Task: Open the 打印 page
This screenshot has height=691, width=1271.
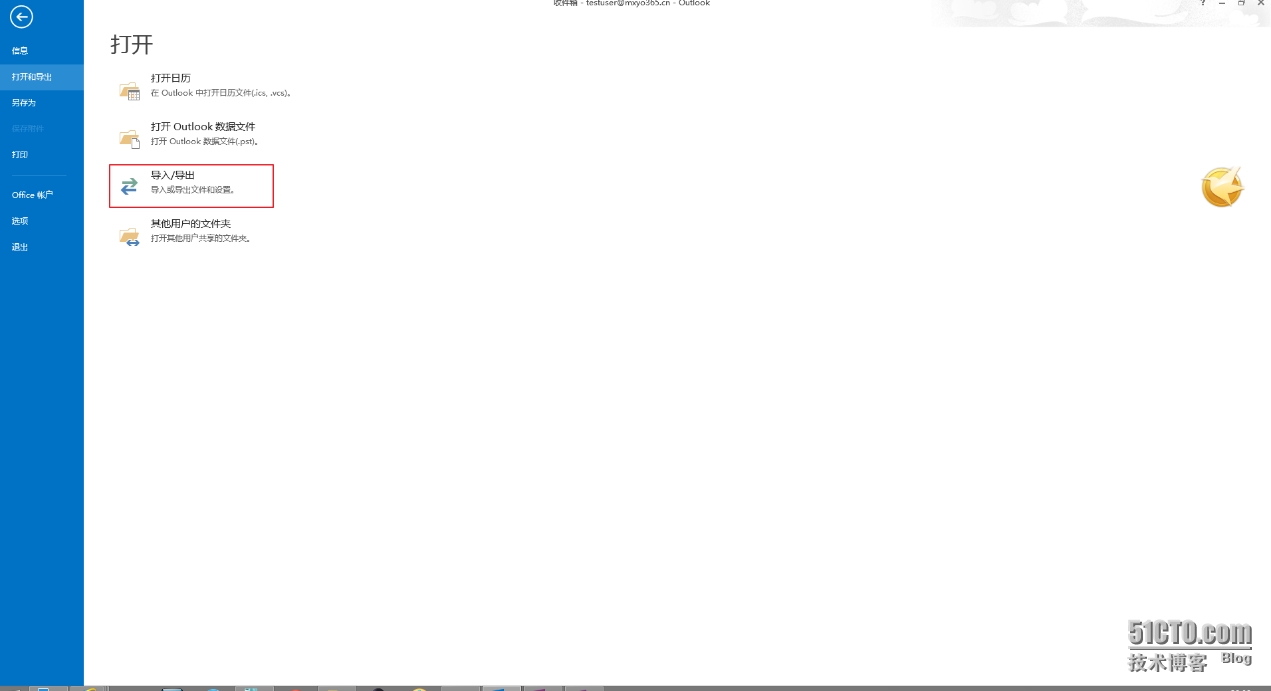Action: tap(20, 154)
